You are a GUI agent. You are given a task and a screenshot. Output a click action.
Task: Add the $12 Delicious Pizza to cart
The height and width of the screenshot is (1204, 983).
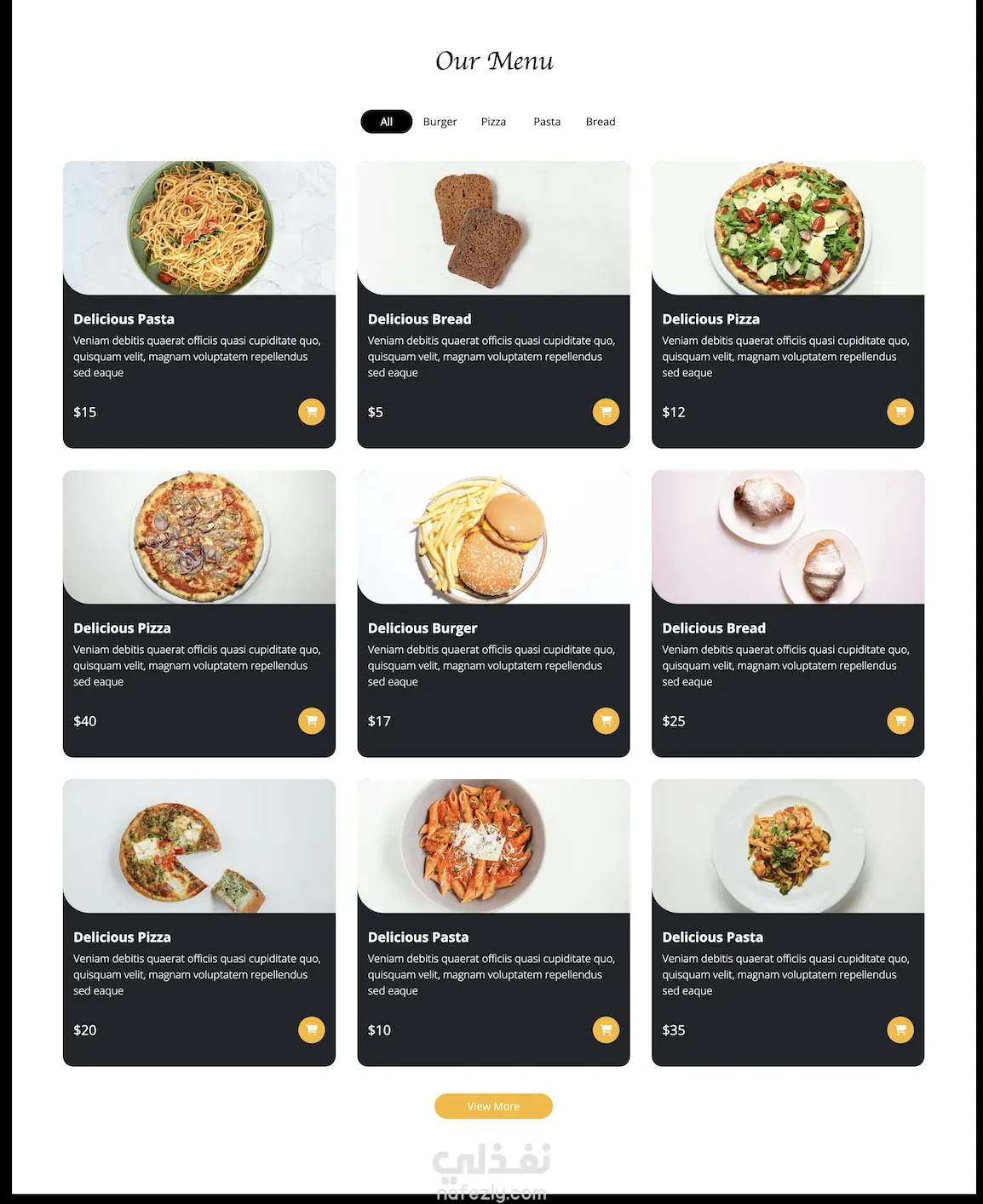[900, 412]
